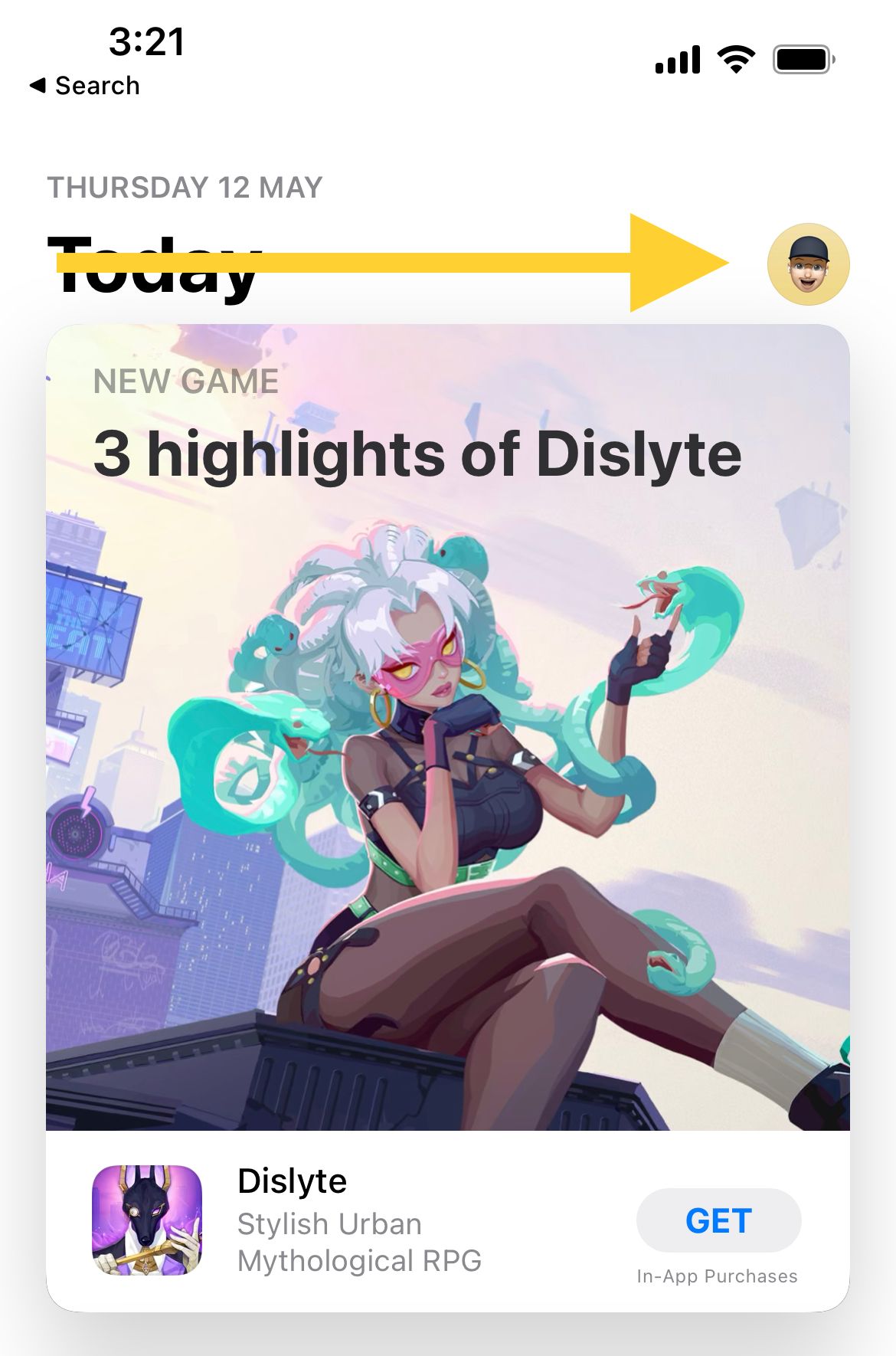This screenshot has width=896, height=1356.
Task: Open the Dislyte app icon
Action: [x=147, y=1220]
